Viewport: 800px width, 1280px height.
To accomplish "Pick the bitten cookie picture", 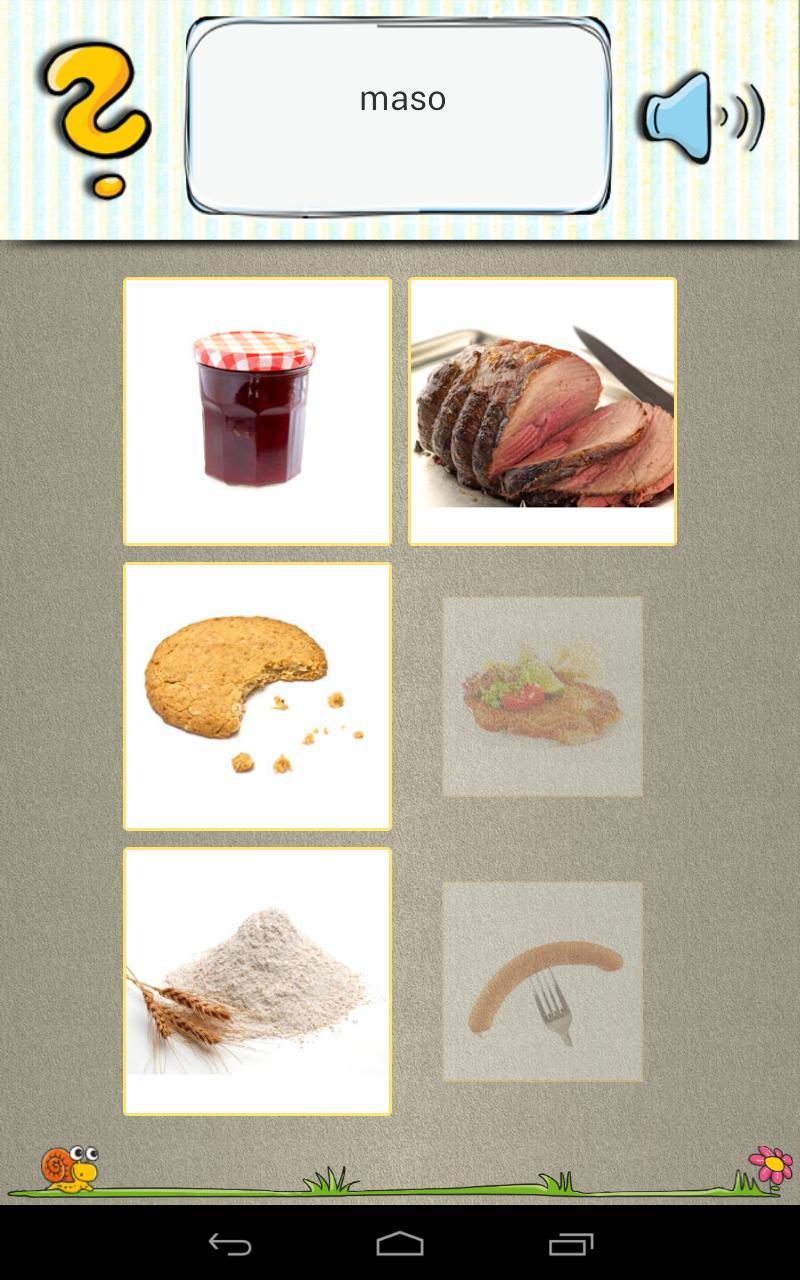I will point(257,696).
